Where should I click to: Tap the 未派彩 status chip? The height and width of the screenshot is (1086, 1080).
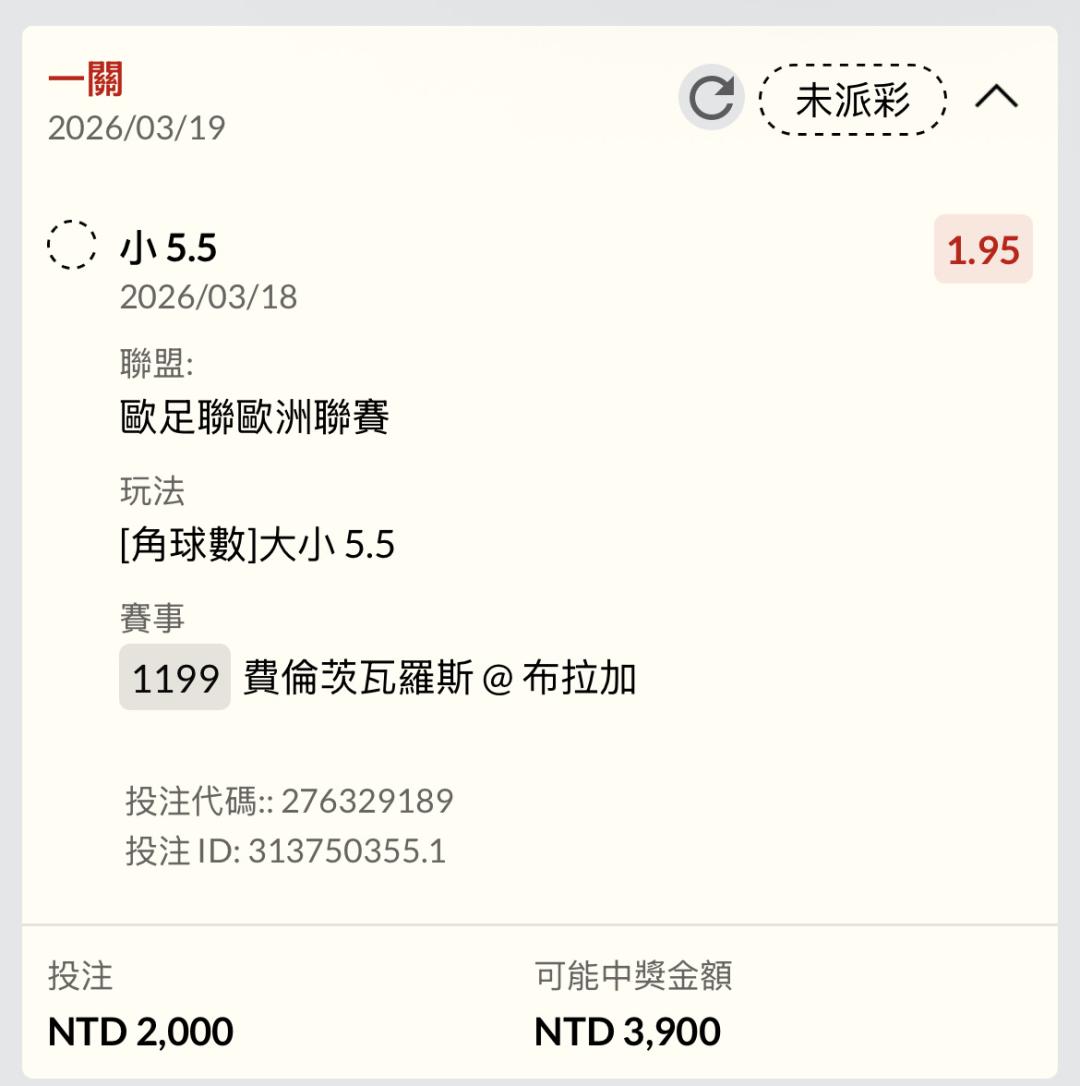pyautogui.click(x=853, y=100)
